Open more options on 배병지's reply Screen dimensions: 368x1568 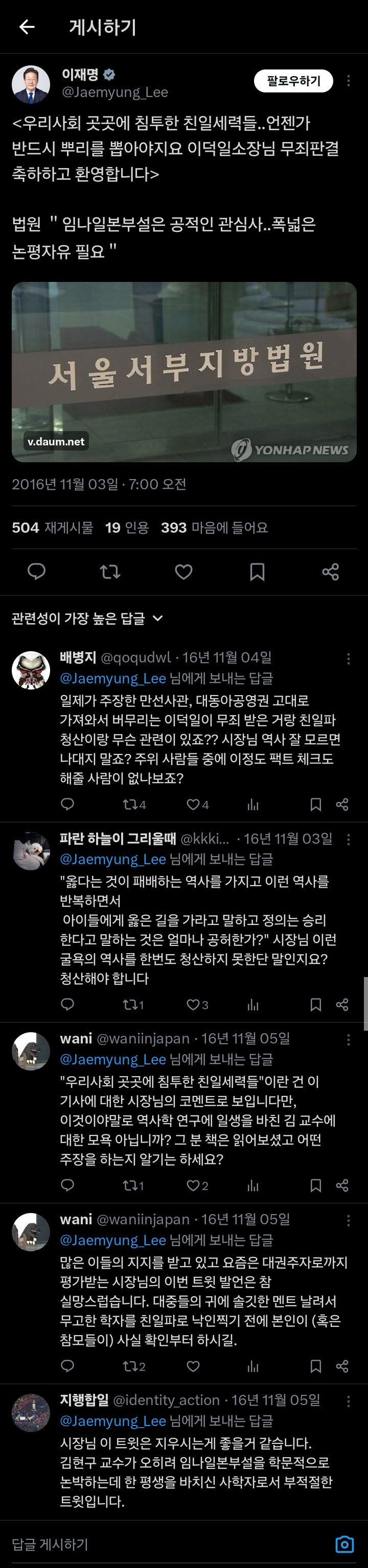pos(348,658)
